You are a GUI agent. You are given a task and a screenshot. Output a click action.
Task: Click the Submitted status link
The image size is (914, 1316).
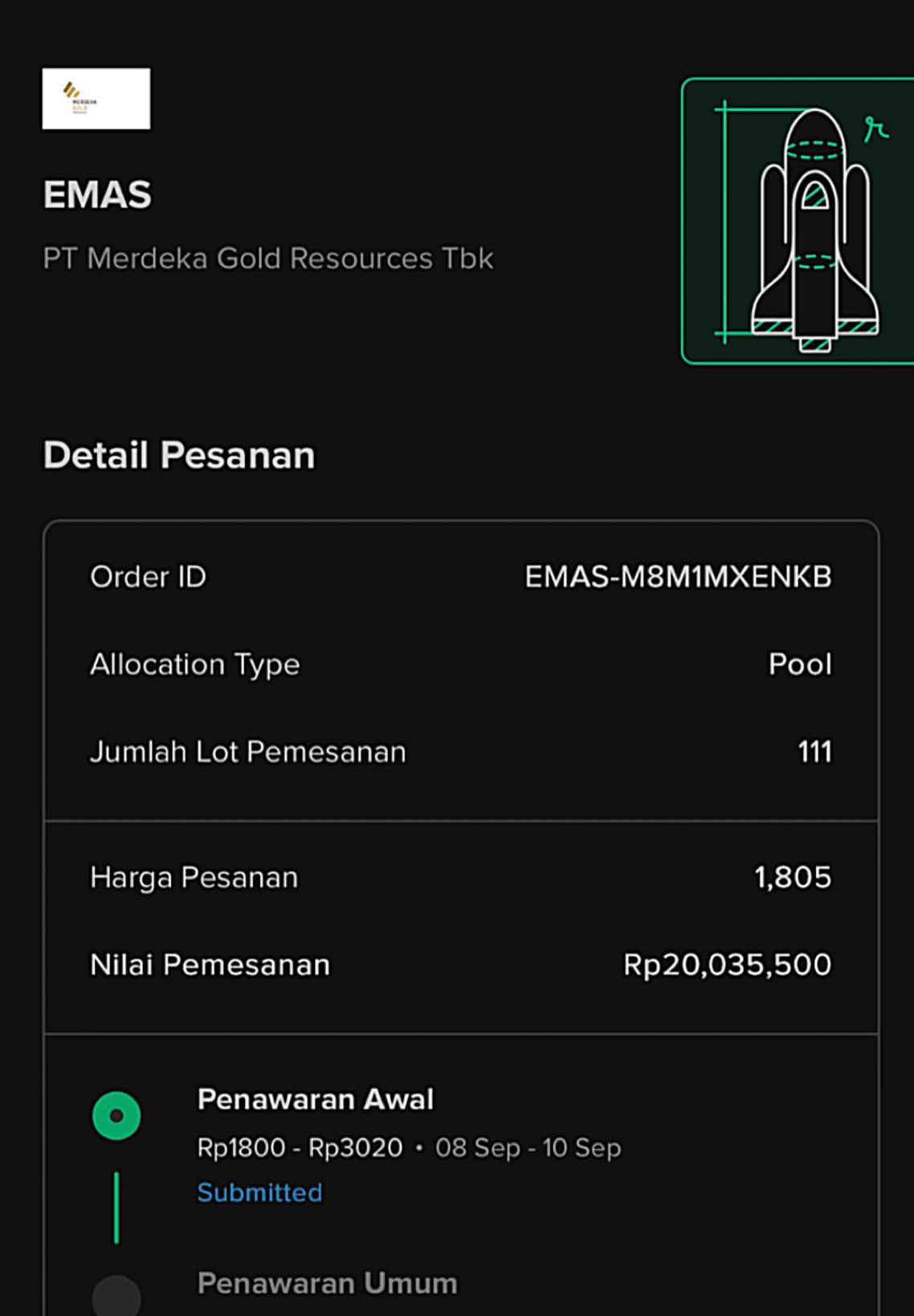260,1193
